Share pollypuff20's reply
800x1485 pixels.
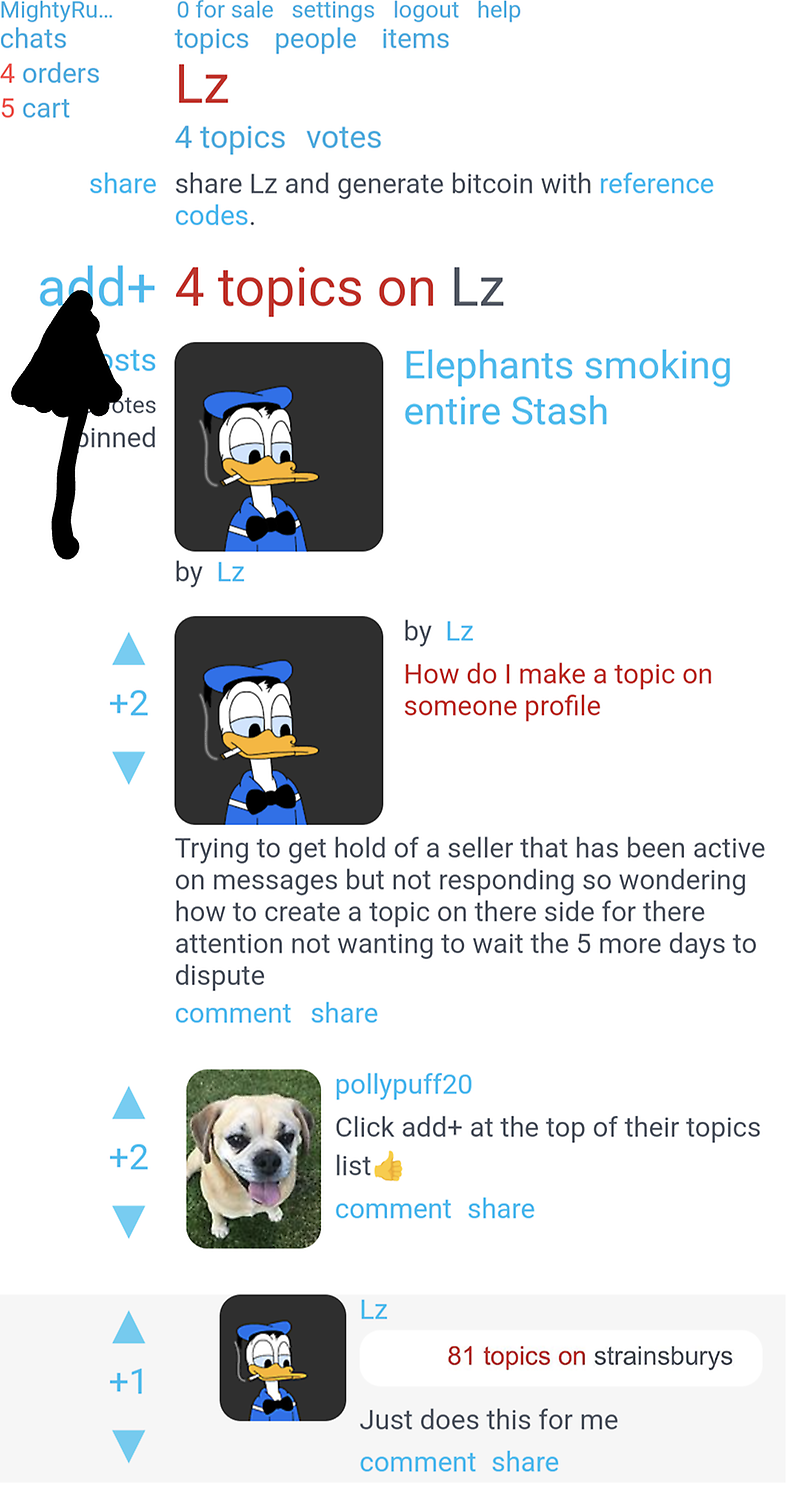[x=500, y=1209]
